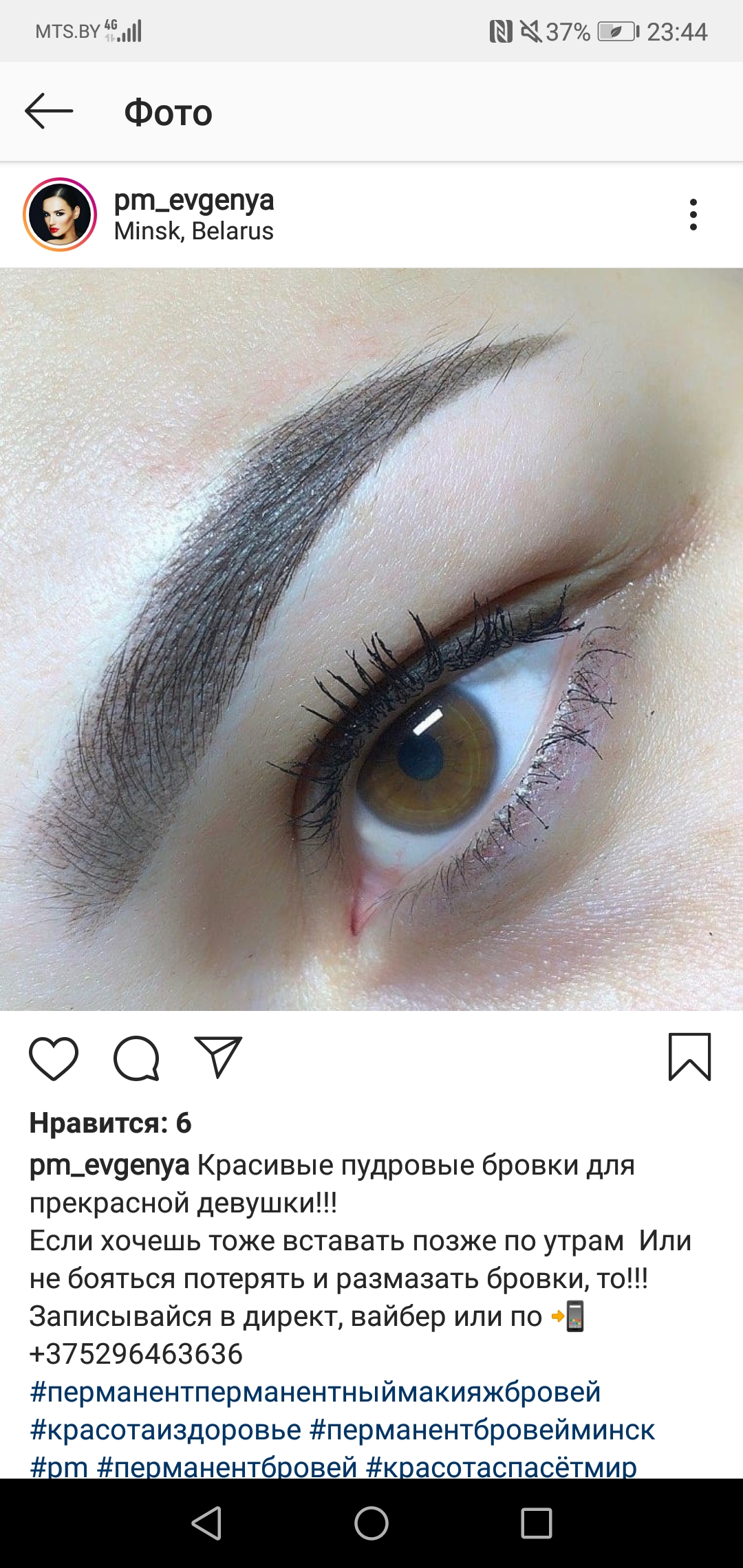Open comments with the speech bubble
The width and height of the screenshot is (743, 1568).
pos(136,1058)
